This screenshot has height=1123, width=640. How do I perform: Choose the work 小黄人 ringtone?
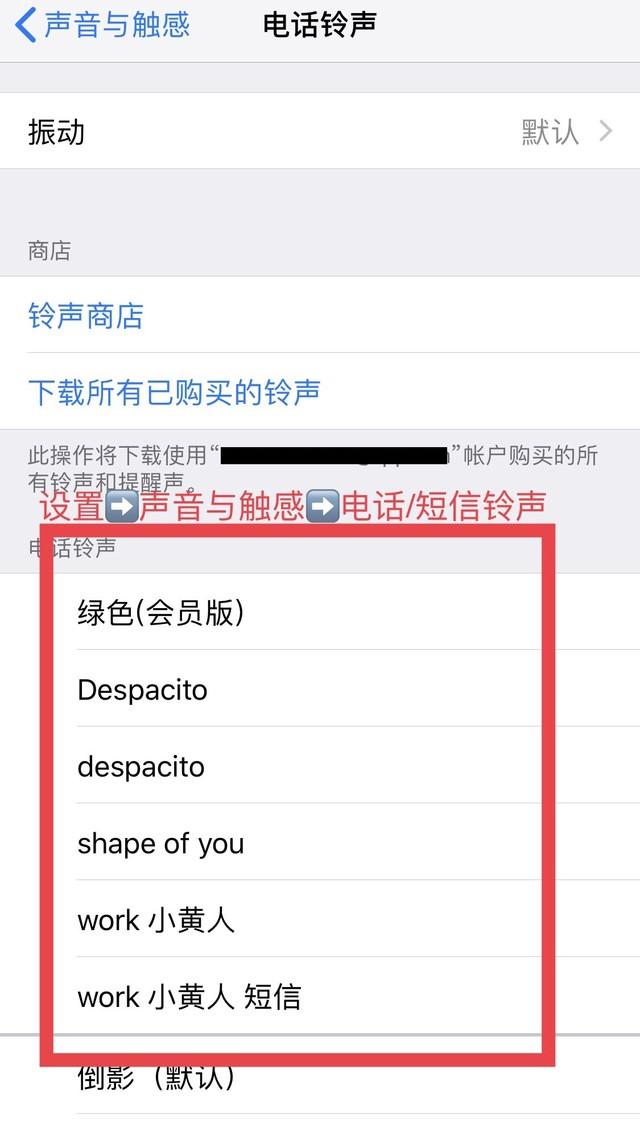pyautogui.click(x=156, y=920)
